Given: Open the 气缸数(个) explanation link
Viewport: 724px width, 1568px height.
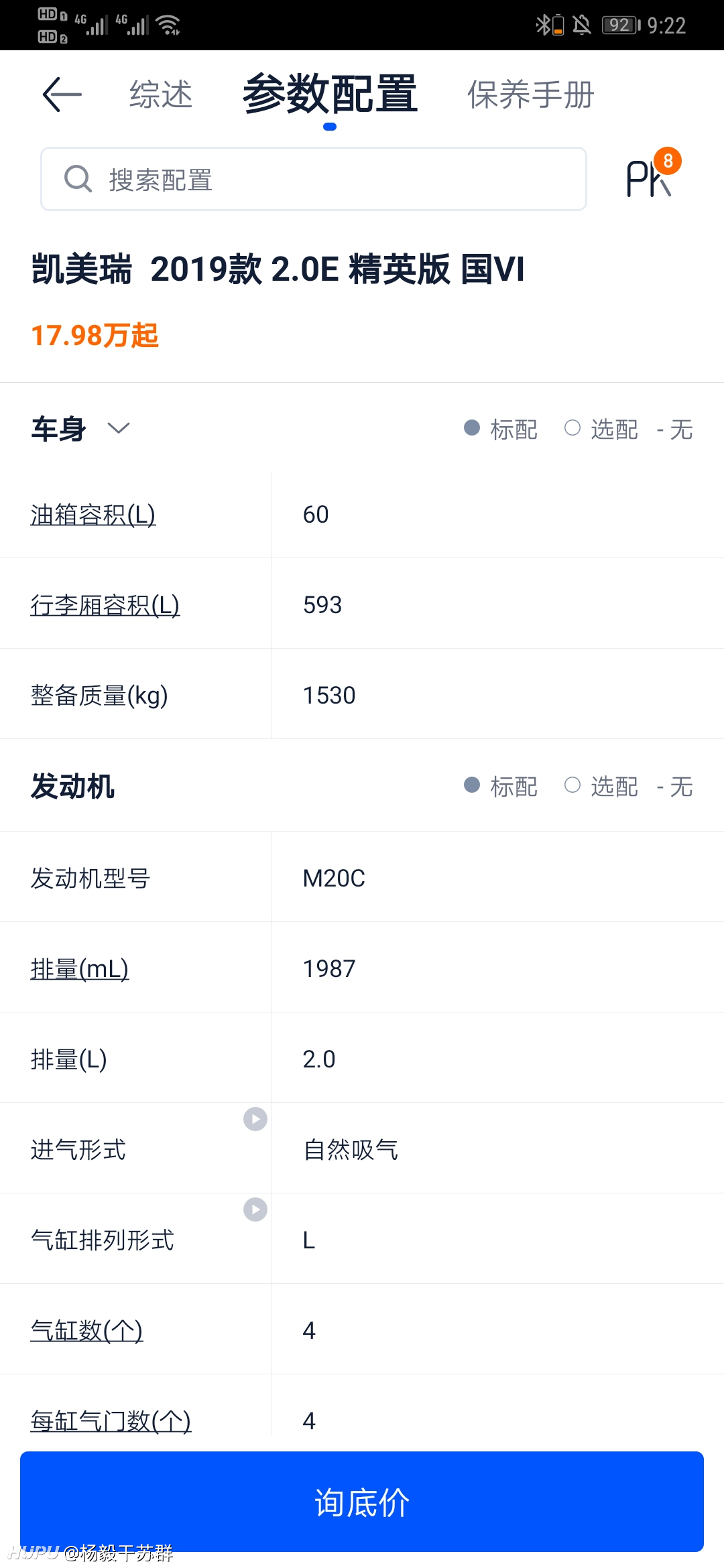Looking at the screenshot, I should tap(87, 1330).
